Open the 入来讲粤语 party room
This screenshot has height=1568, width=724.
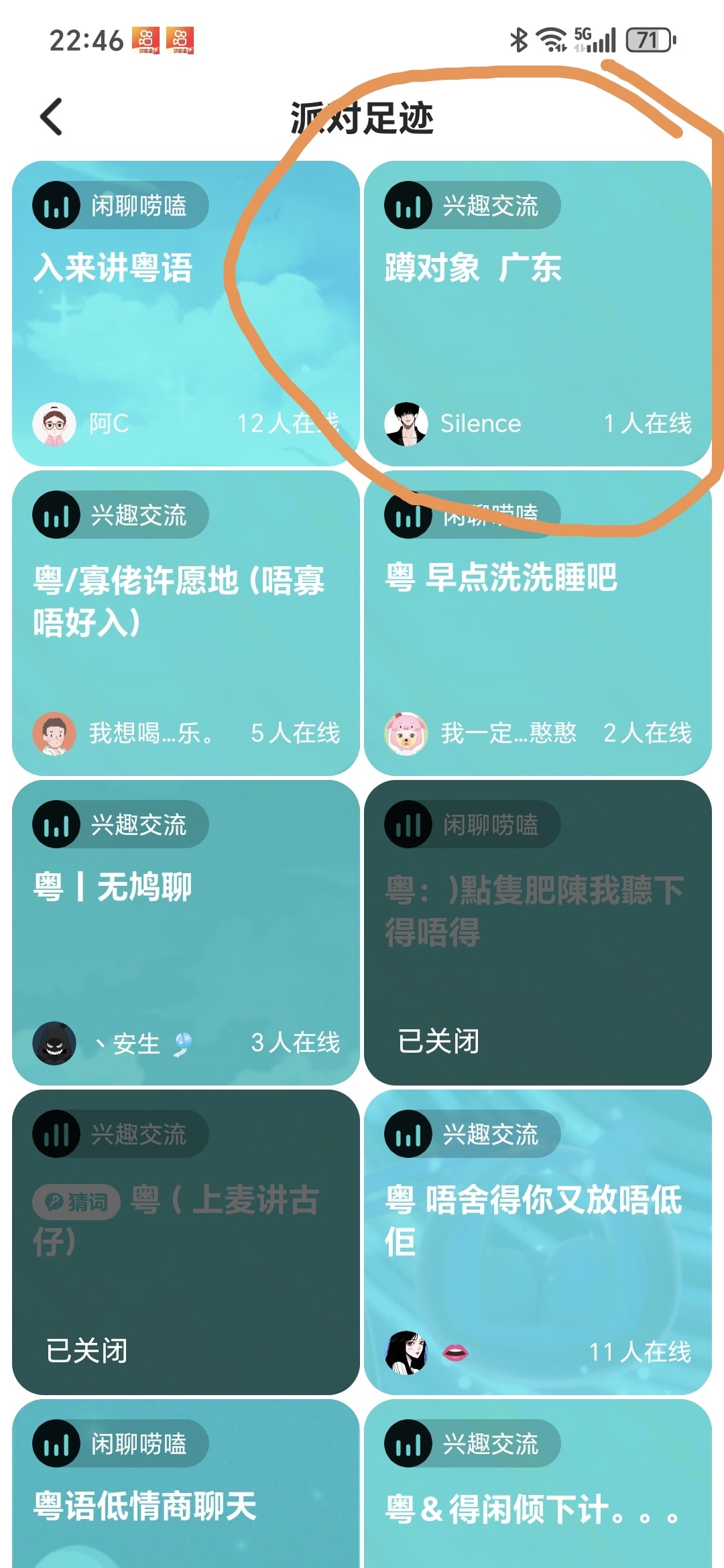coord(186,313)
